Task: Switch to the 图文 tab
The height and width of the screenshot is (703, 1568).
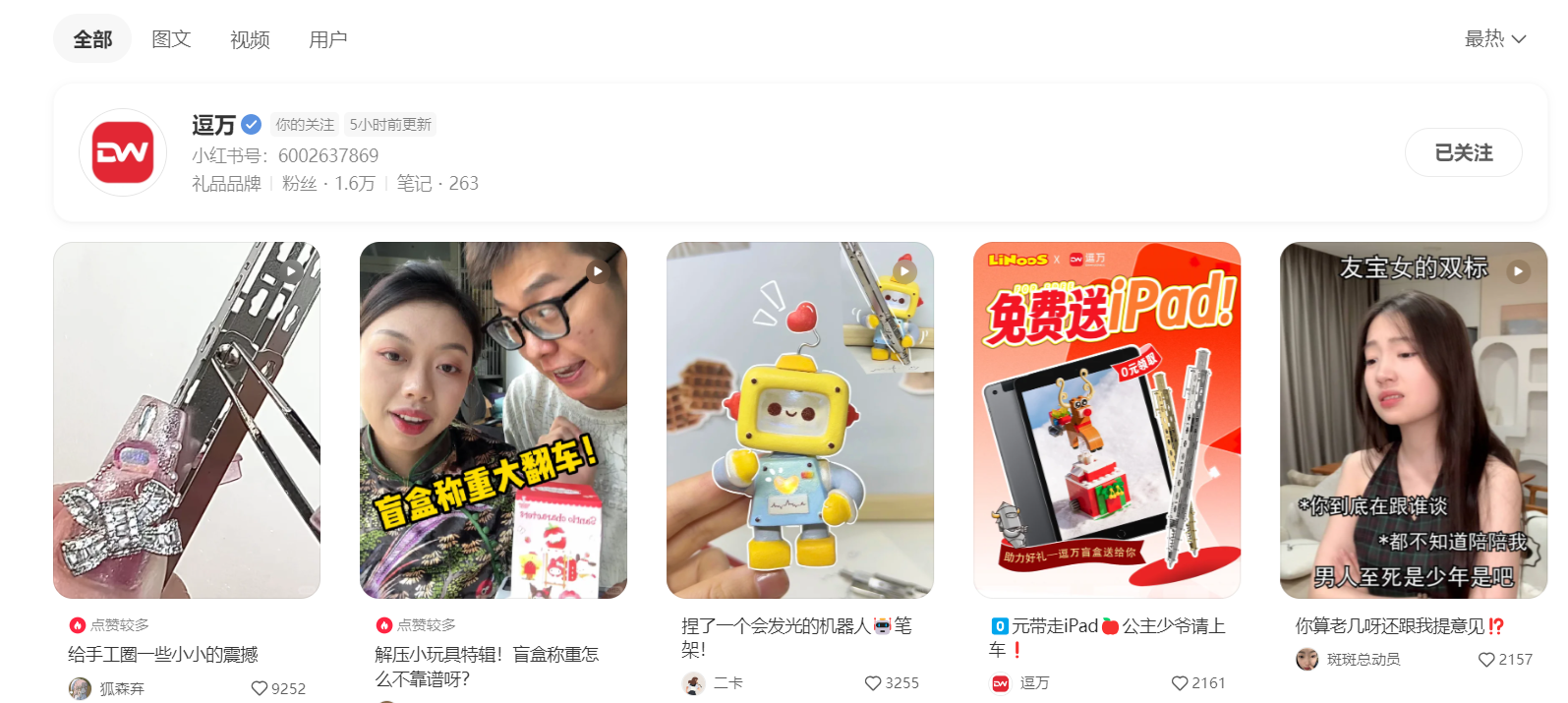Action: pos(171,39)
